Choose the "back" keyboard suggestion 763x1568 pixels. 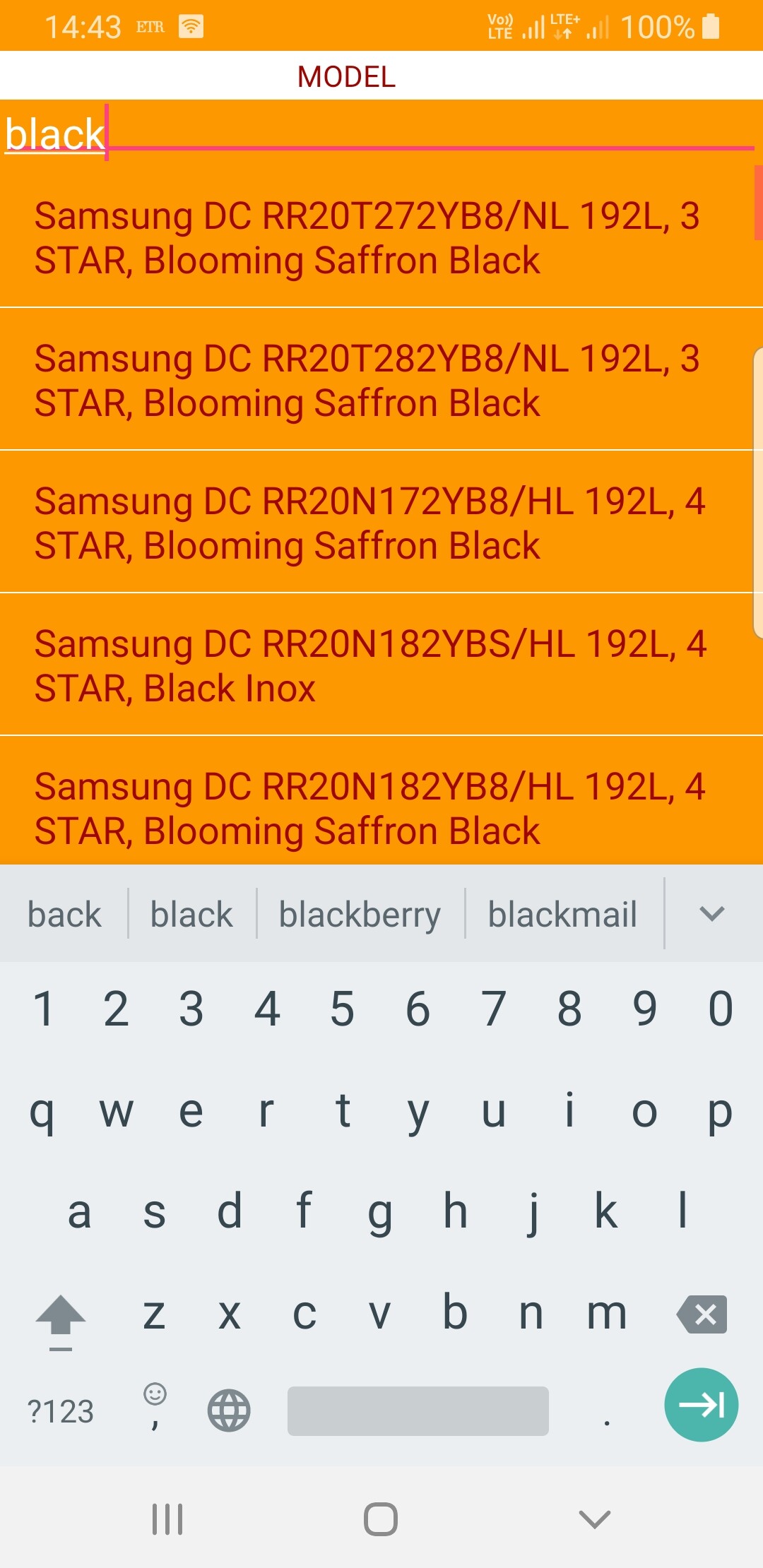tap(64, 914)
